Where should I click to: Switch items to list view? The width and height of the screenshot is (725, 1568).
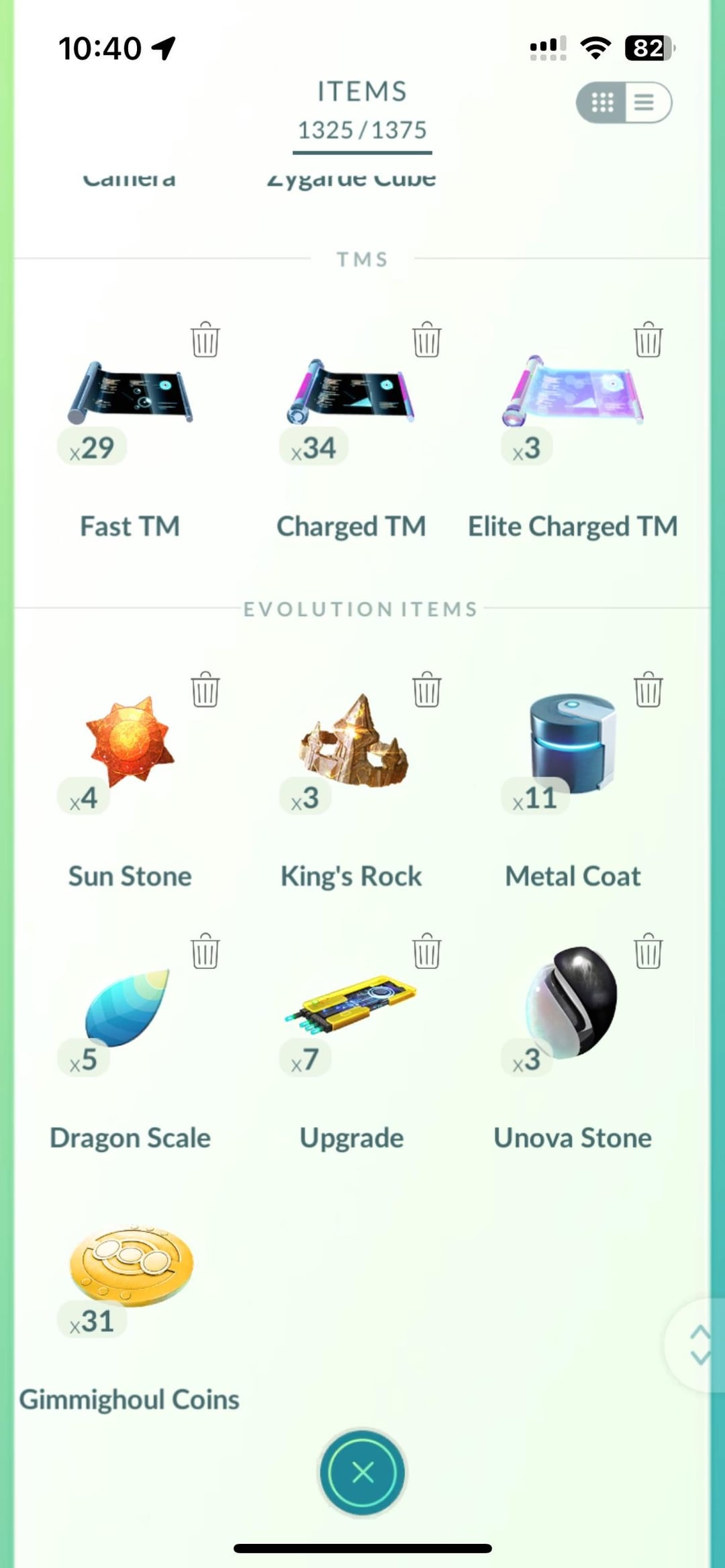pos(646,103)
